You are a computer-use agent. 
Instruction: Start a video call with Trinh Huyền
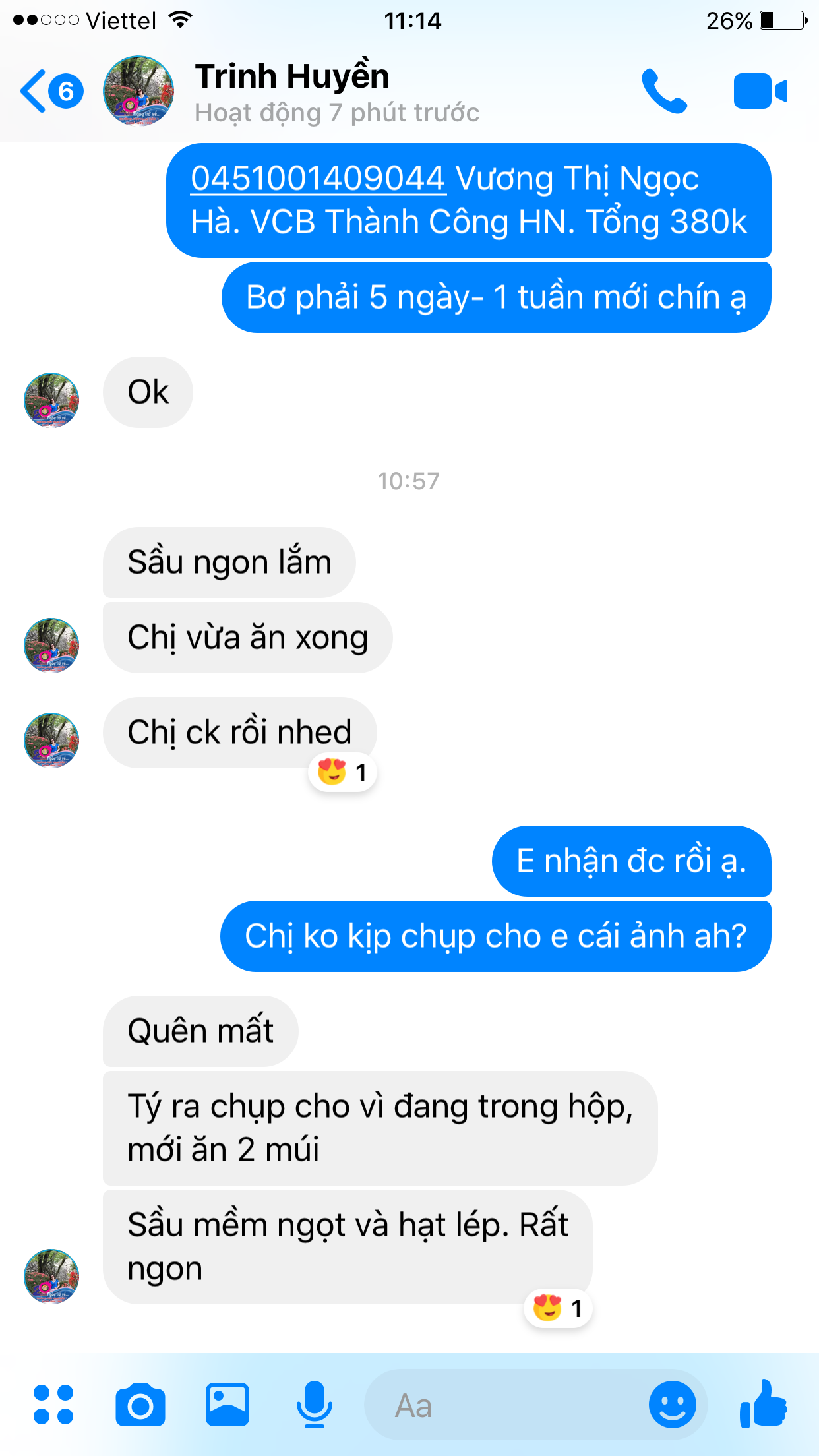(760, 91)
